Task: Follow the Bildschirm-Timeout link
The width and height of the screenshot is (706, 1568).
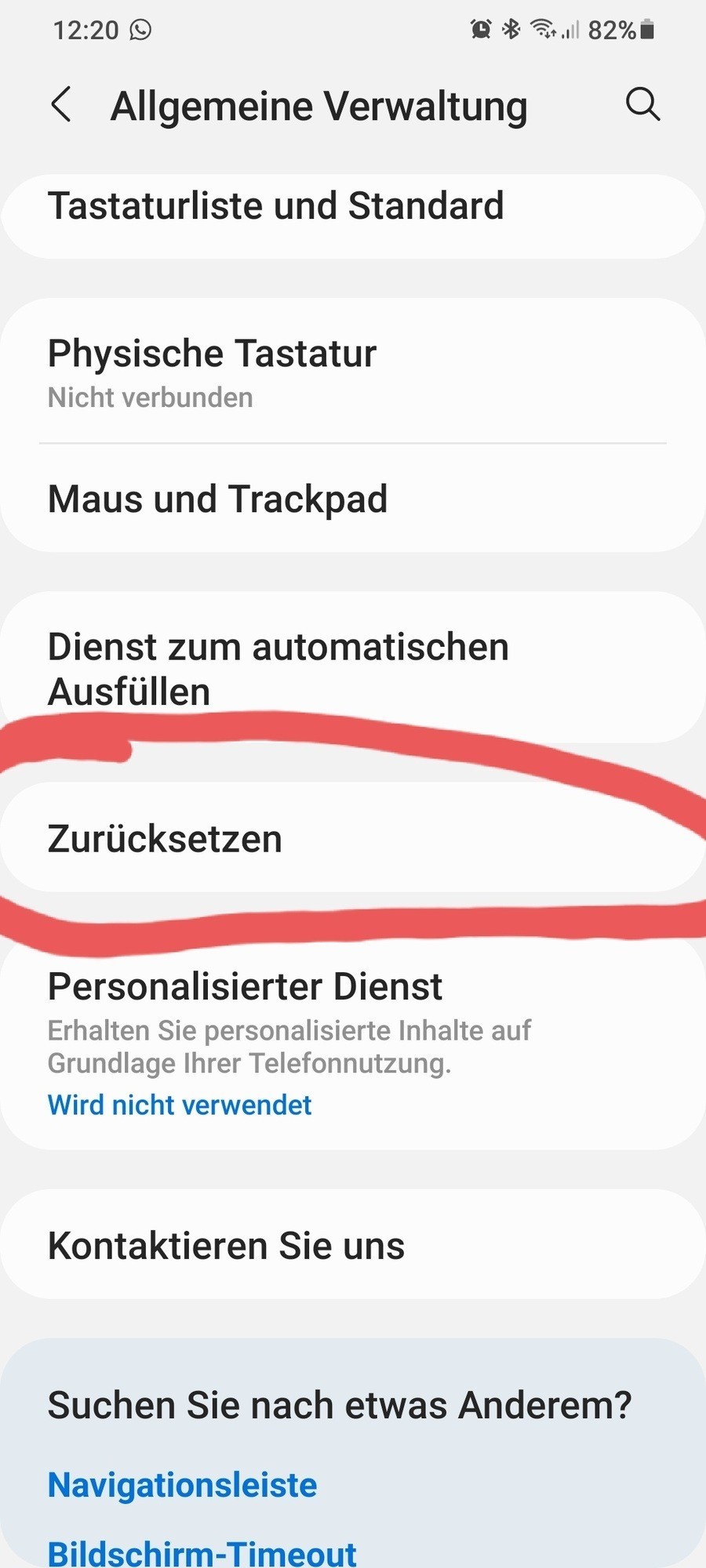Action: (202, 1552)
